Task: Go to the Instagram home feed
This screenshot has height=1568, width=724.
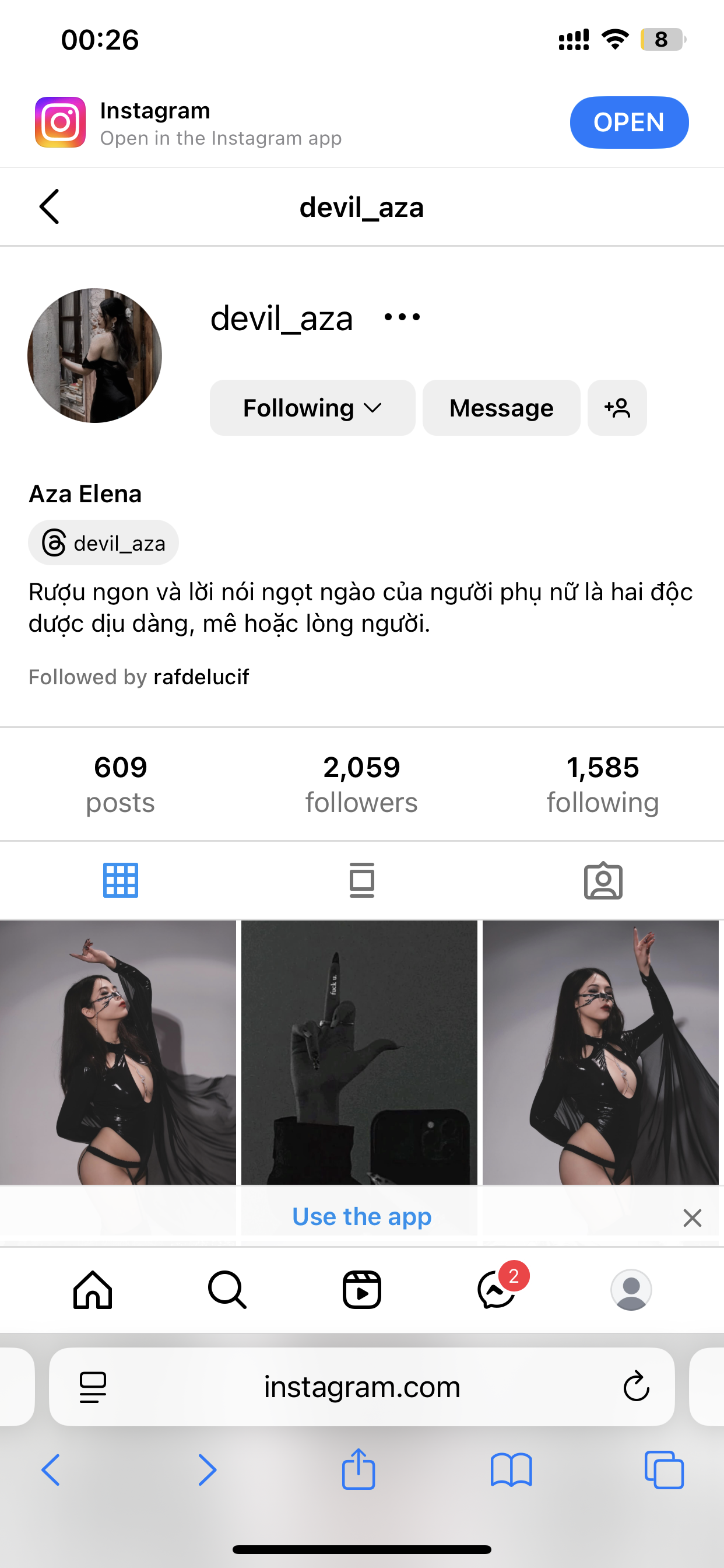Action: click(x=93, y=1289)
